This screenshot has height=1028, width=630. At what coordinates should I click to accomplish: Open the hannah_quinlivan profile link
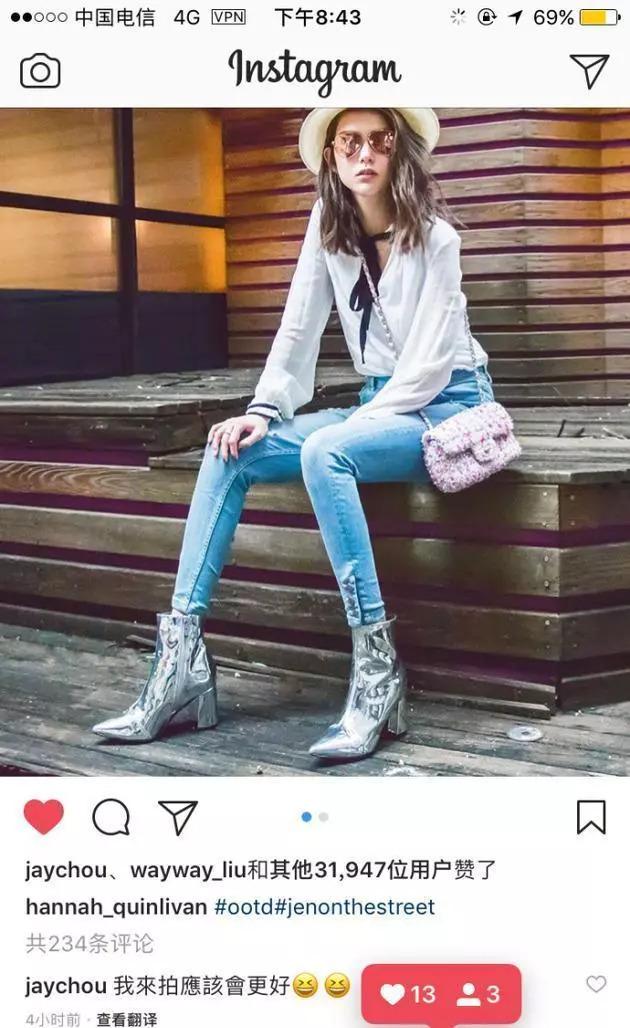point(117,907)
